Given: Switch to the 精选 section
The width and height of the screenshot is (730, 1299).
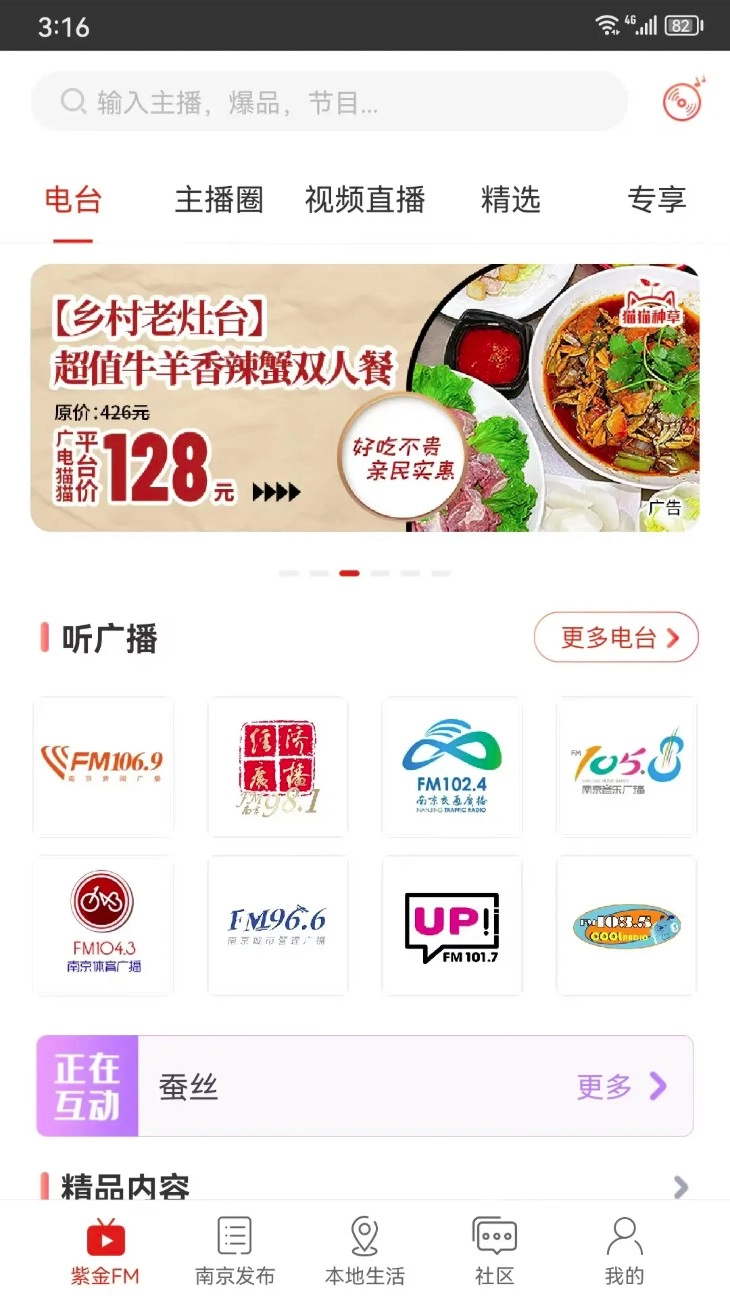Looking at the screenshot, I should 509,200.
